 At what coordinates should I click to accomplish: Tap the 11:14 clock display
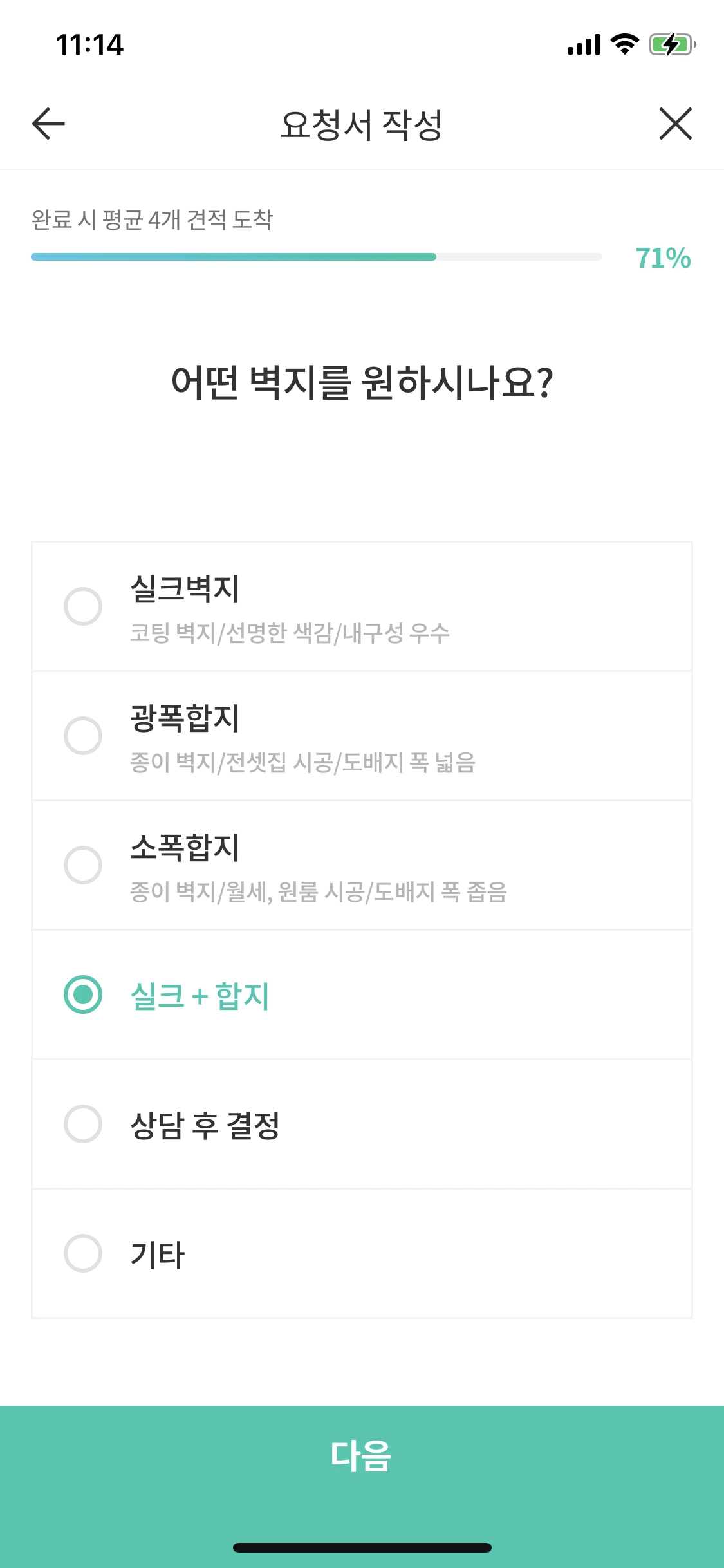[x=90, y=45]
